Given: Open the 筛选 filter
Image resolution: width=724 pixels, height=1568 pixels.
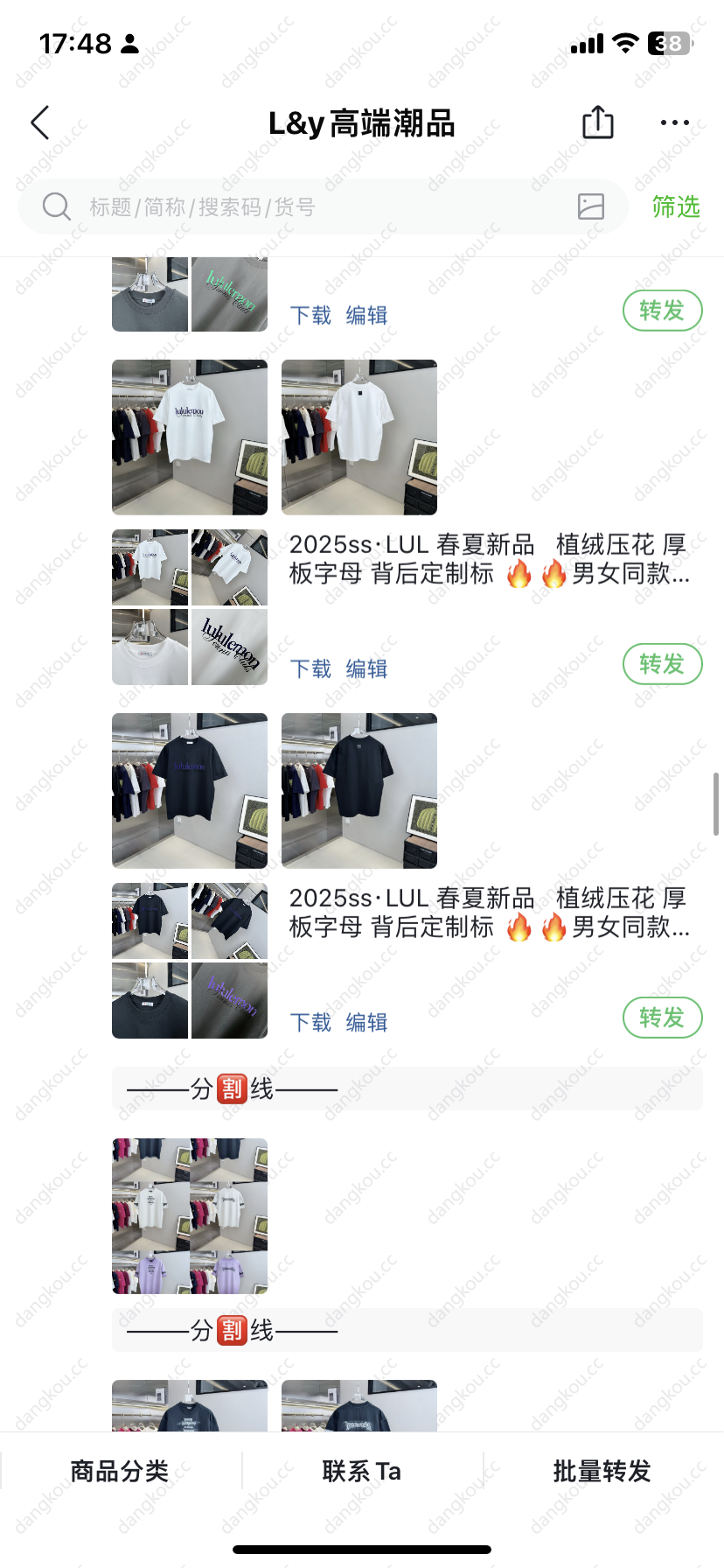Looking at the screenshot, I should [x=675, y=207].
